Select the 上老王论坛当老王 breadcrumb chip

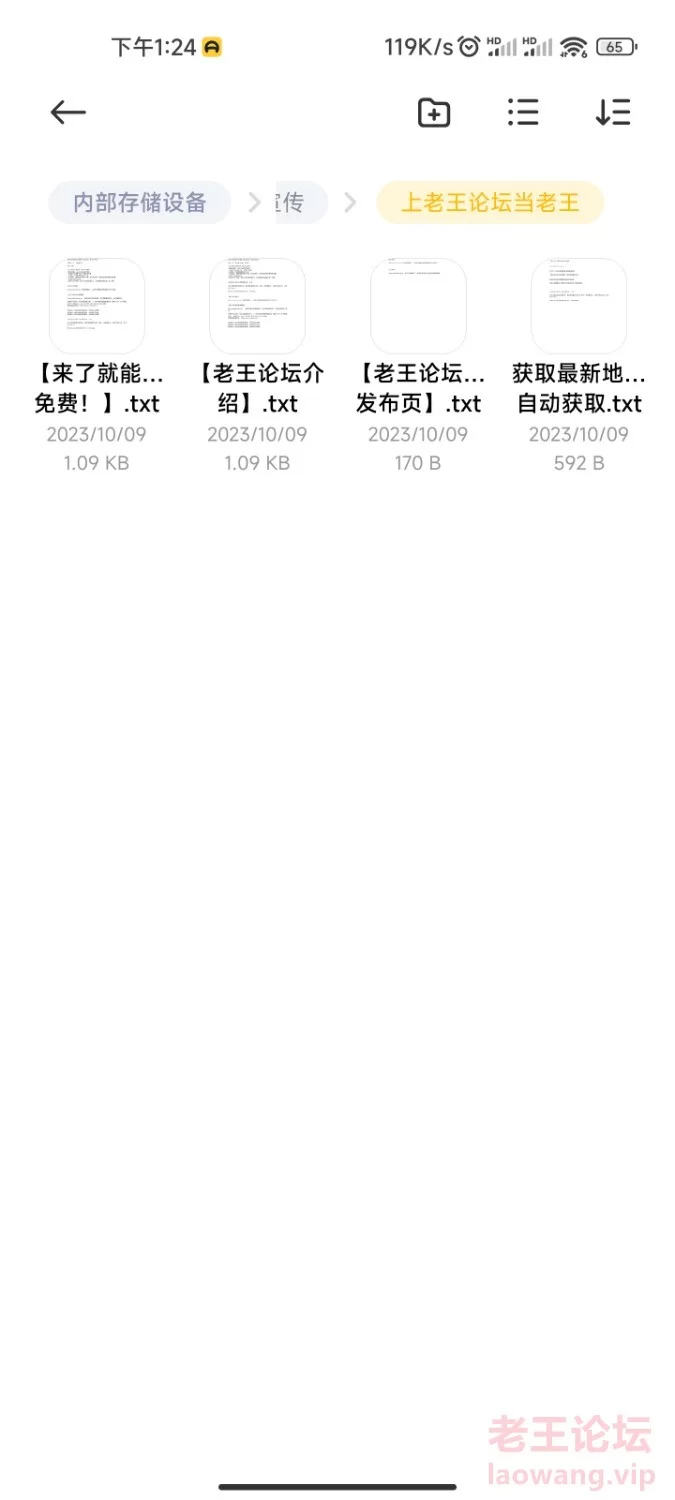(x=490, y=202)
